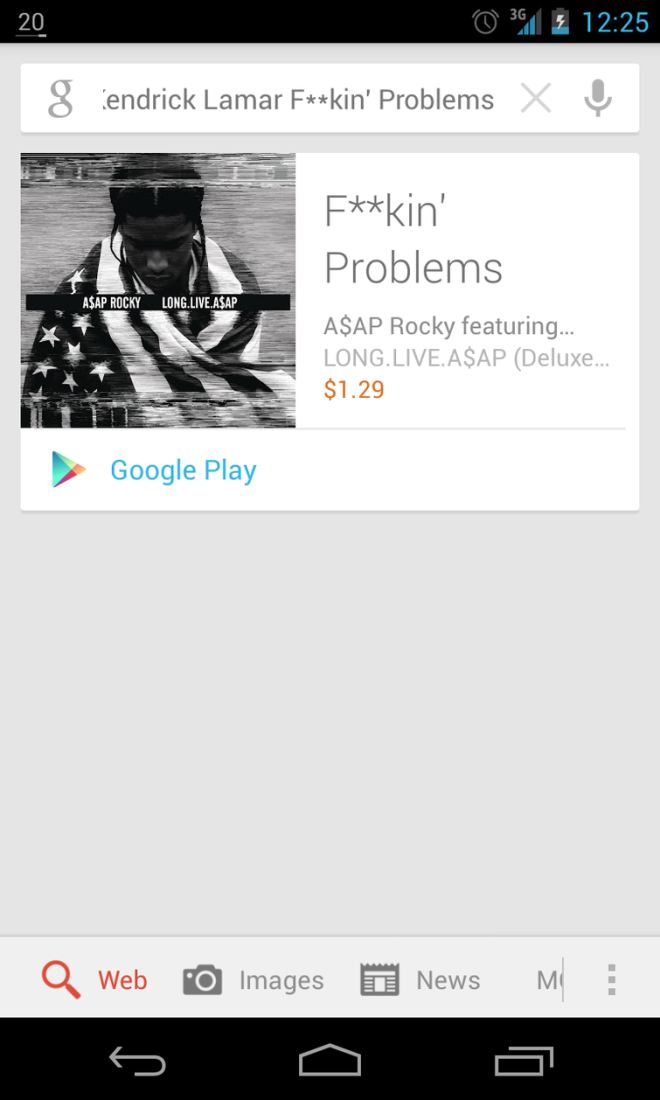Screen dimensions: 660x1100
Task: Go to the home screen
Action: coord(330,1060)
